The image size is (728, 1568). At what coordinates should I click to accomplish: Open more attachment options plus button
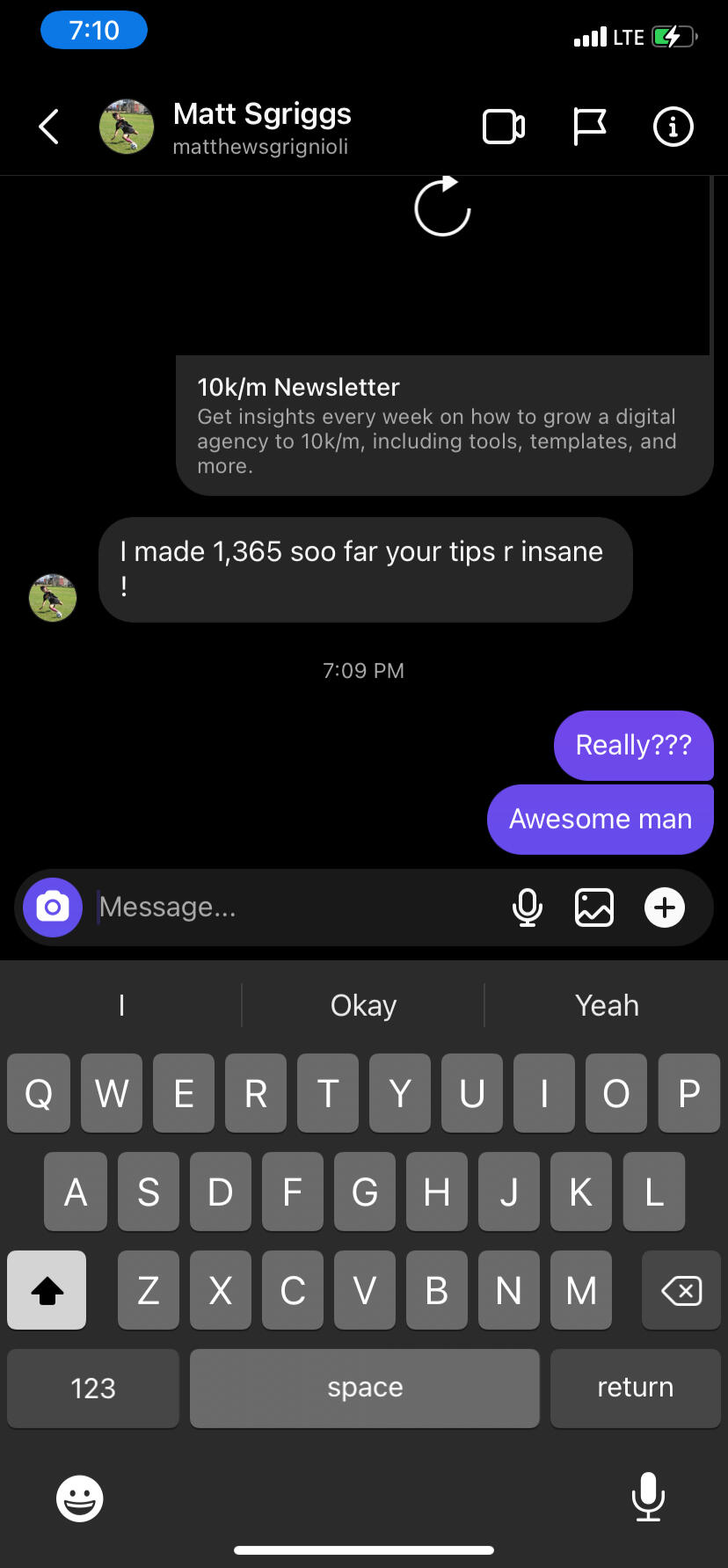(665, 907)
